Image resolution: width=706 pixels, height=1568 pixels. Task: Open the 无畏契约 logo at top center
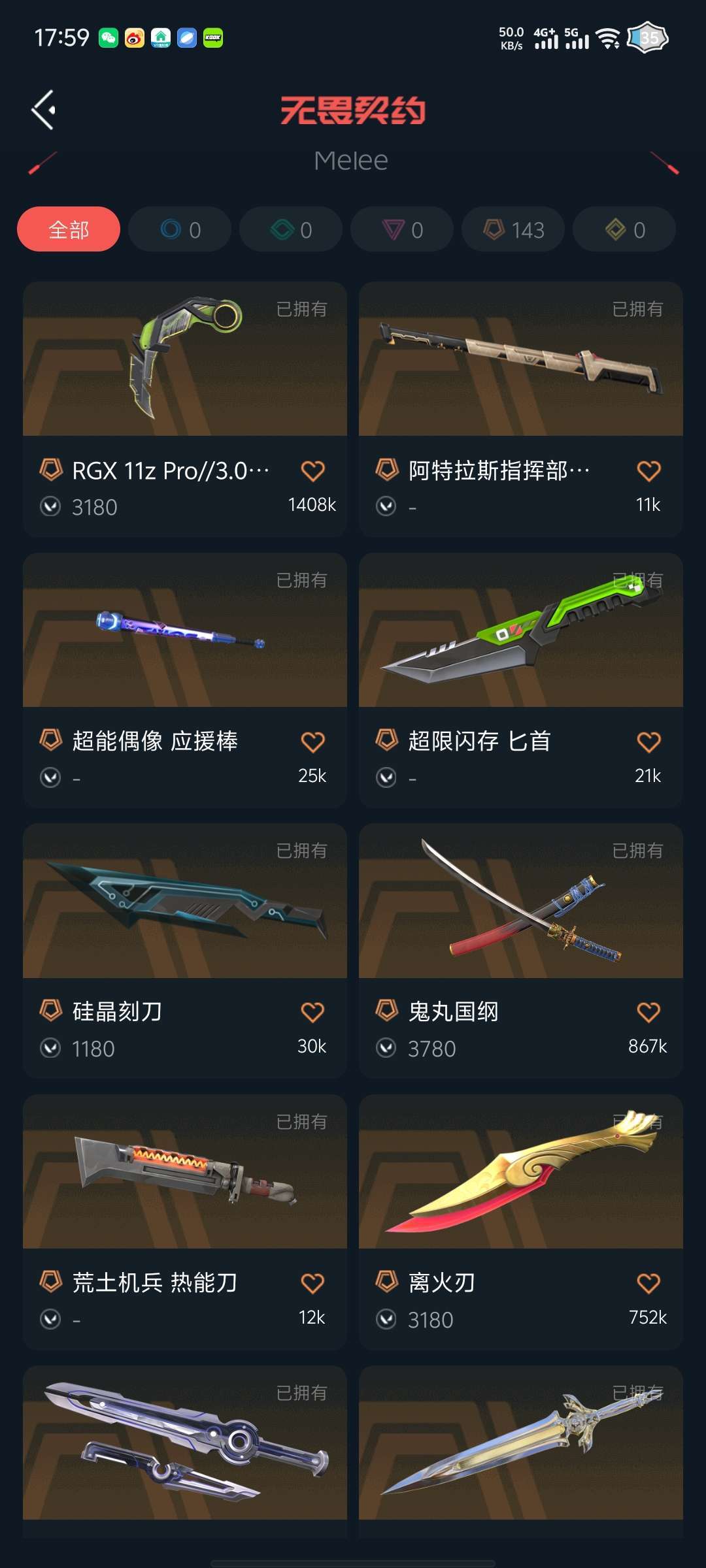tap(353, 110)
